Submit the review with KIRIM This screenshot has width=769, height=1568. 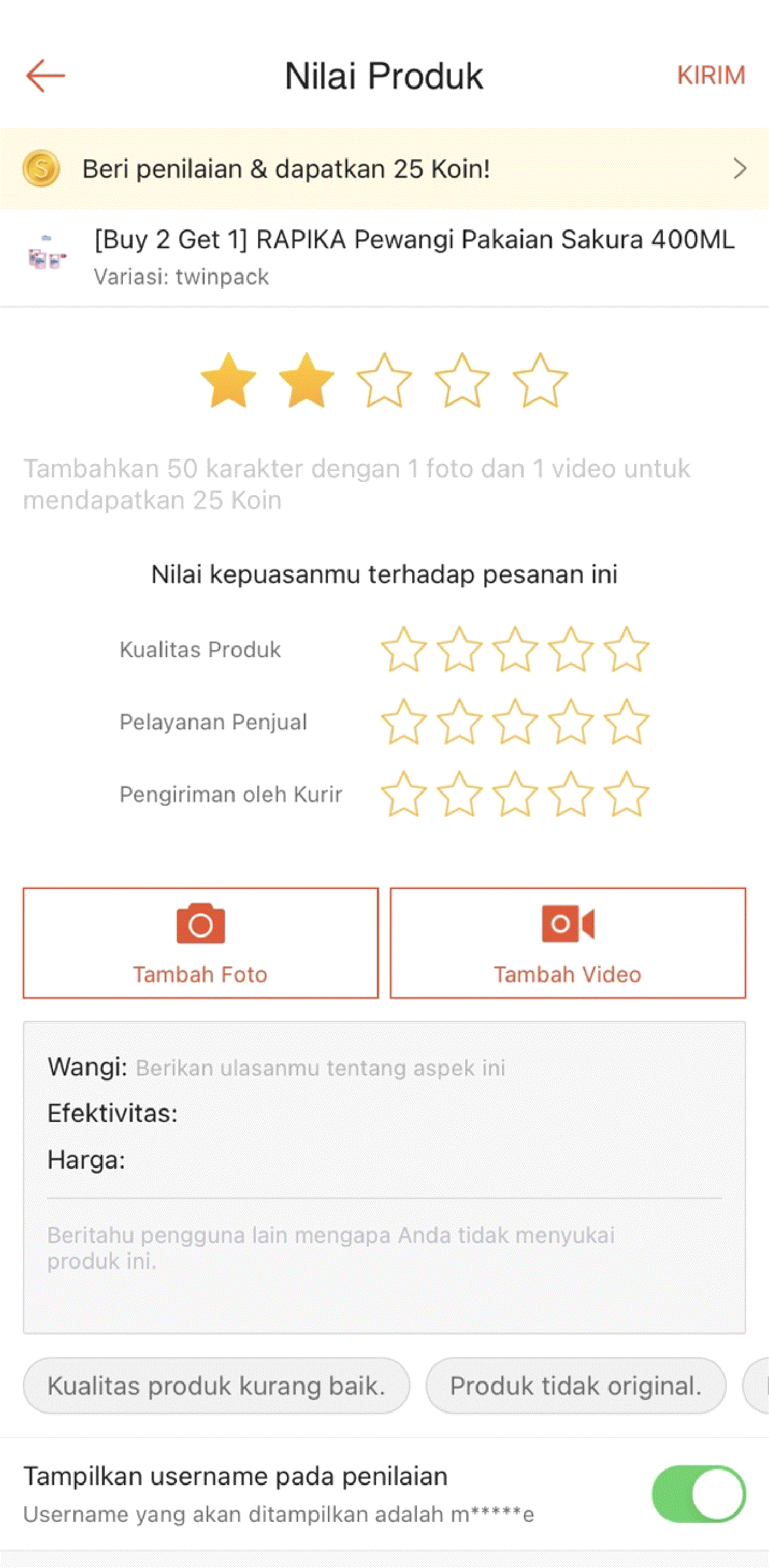pos(711,76)
